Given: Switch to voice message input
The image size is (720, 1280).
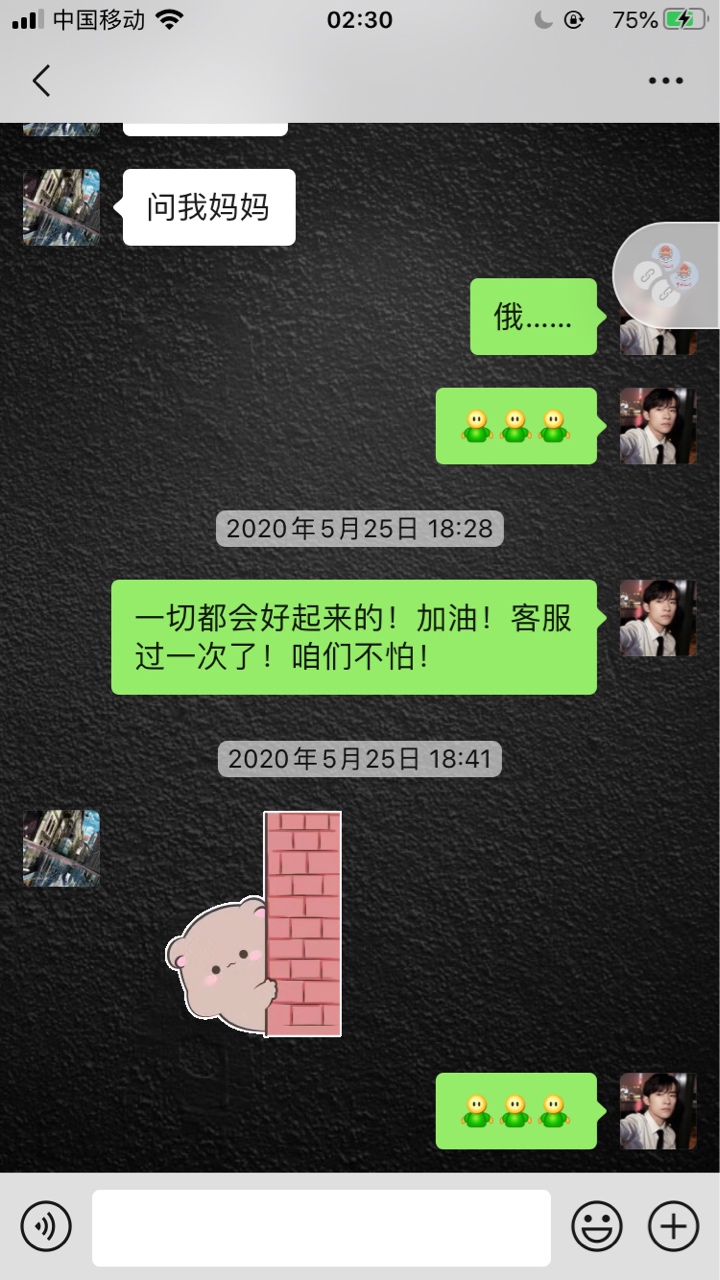Looking at the screenshot, I should [46, 1226].
